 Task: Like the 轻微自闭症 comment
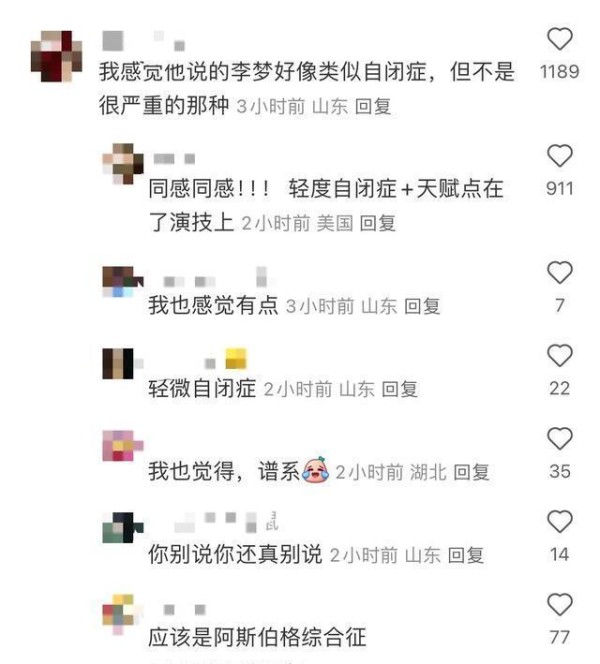click(x=560, y=355)
